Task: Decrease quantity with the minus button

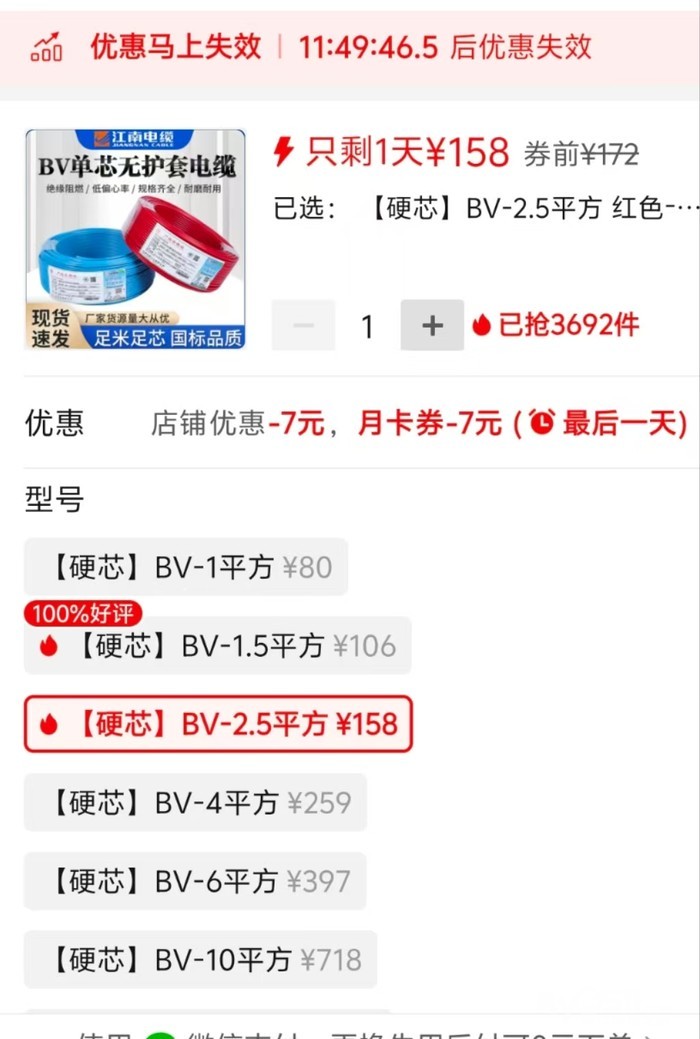Action: click(x=303, y=325)
